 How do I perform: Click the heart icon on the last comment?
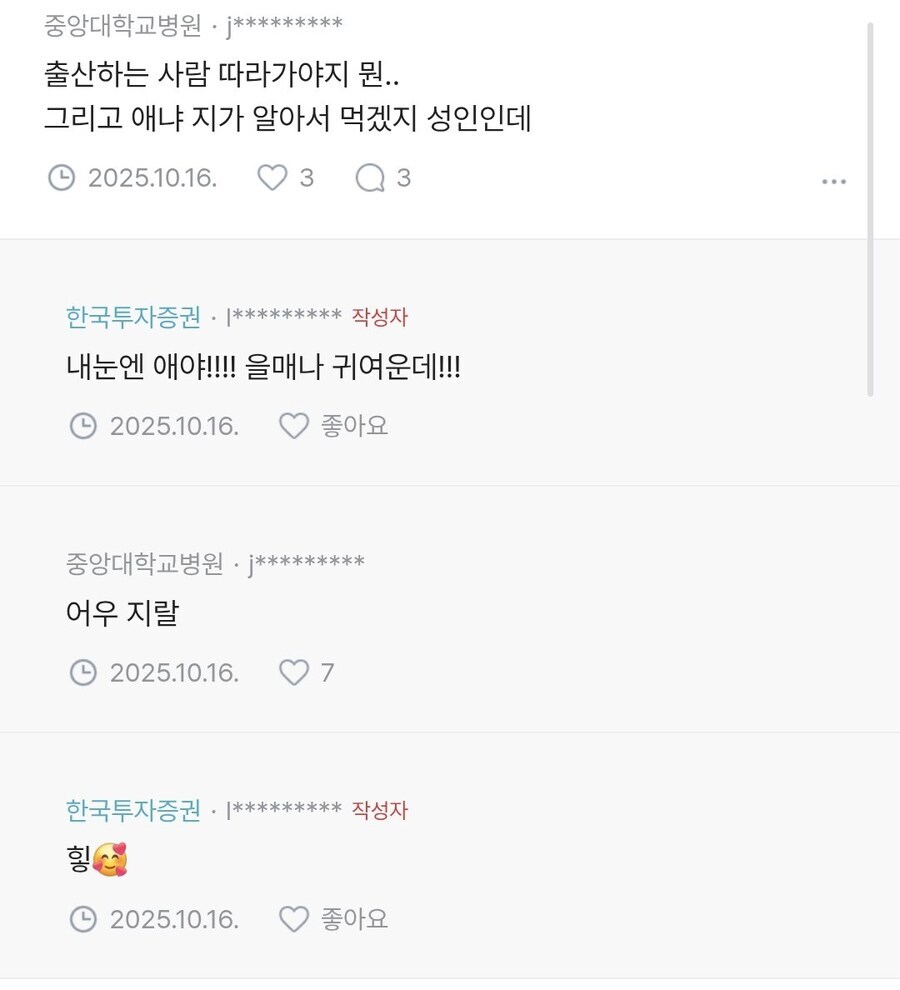coord(294,918)
